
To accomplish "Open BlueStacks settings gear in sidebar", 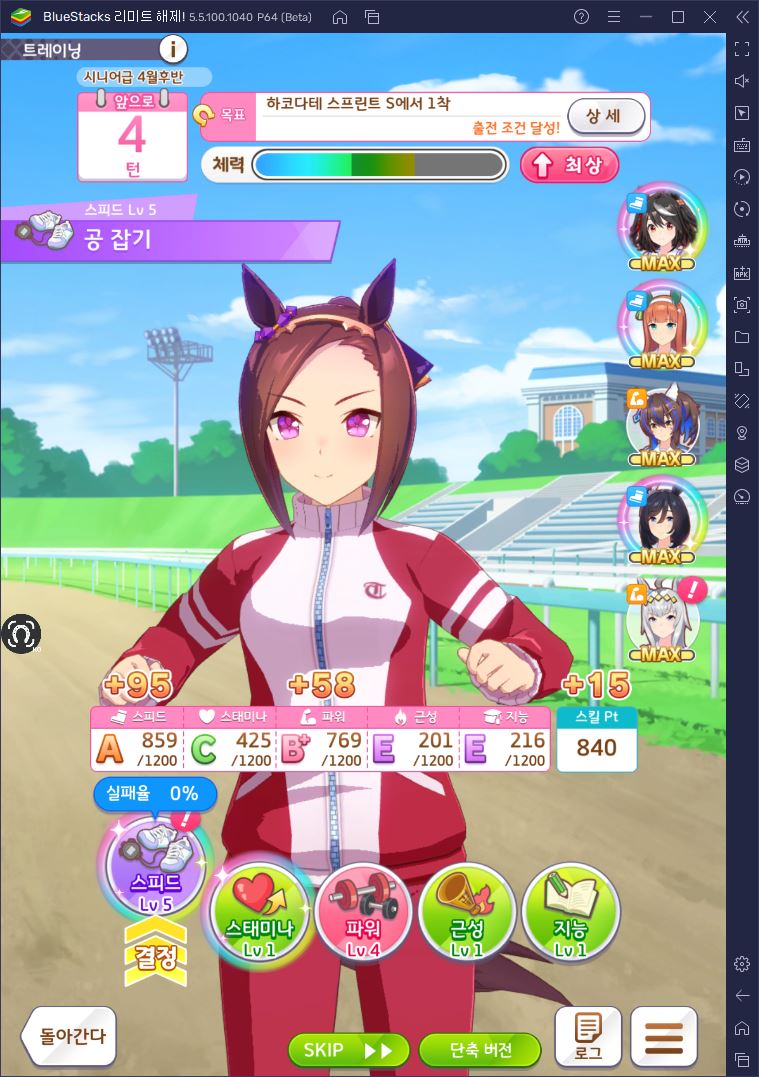I will tap(741, 963).
